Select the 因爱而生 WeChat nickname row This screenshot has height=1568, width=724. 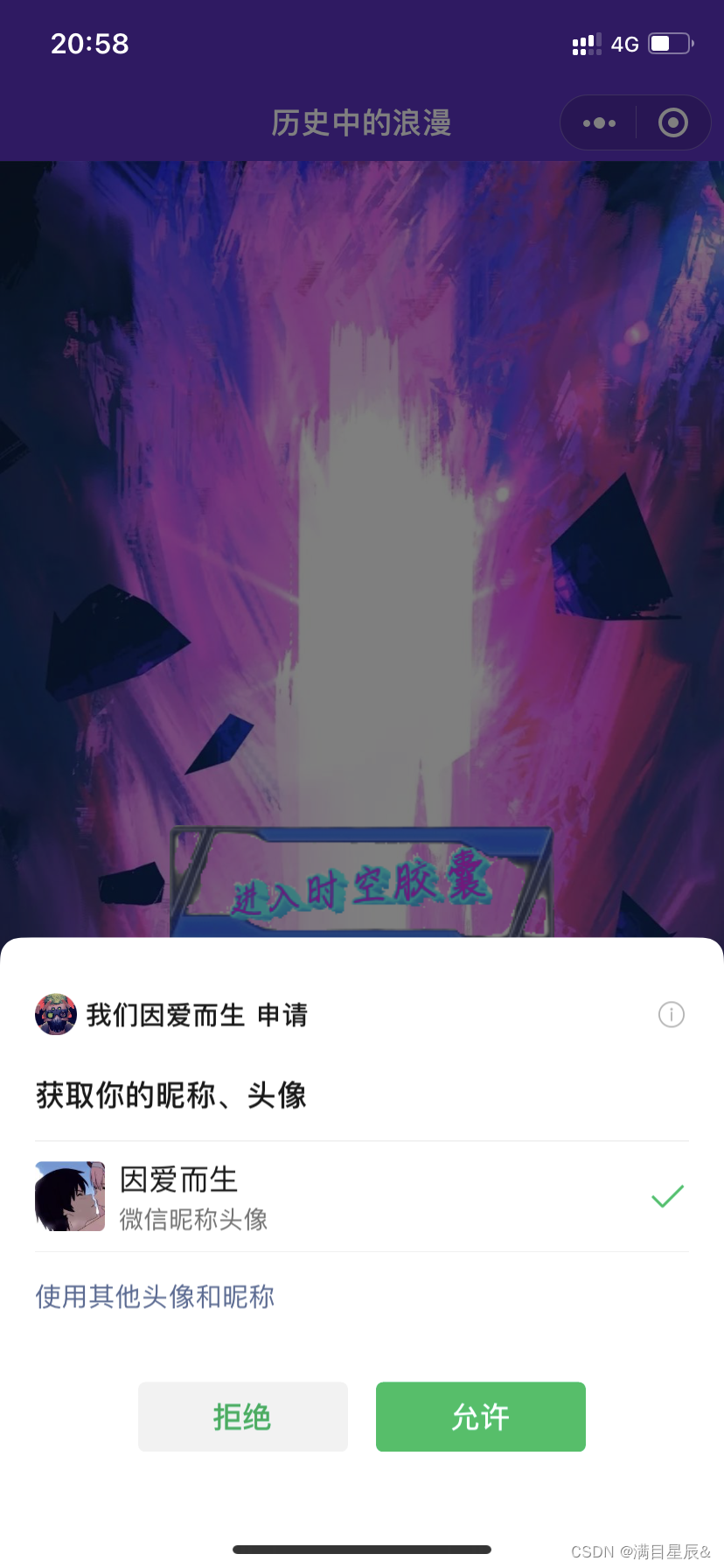[x=362, y=1196]
